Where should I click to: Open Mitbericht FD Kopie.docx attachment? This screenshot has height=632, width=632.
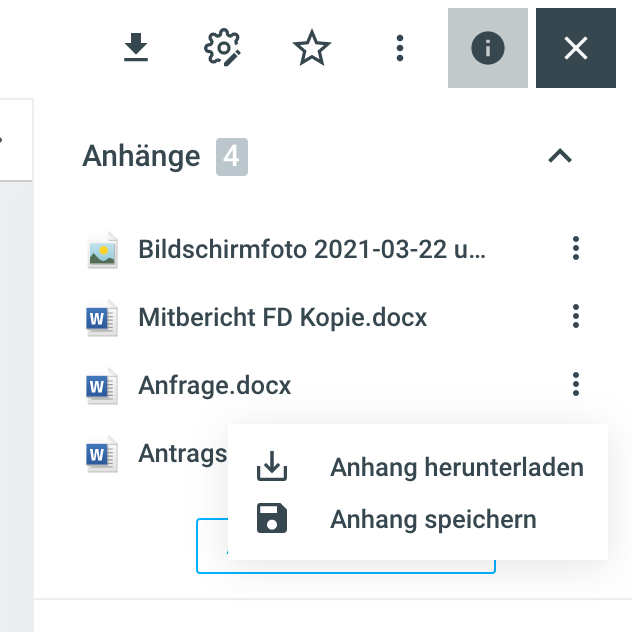coord(282,318)
